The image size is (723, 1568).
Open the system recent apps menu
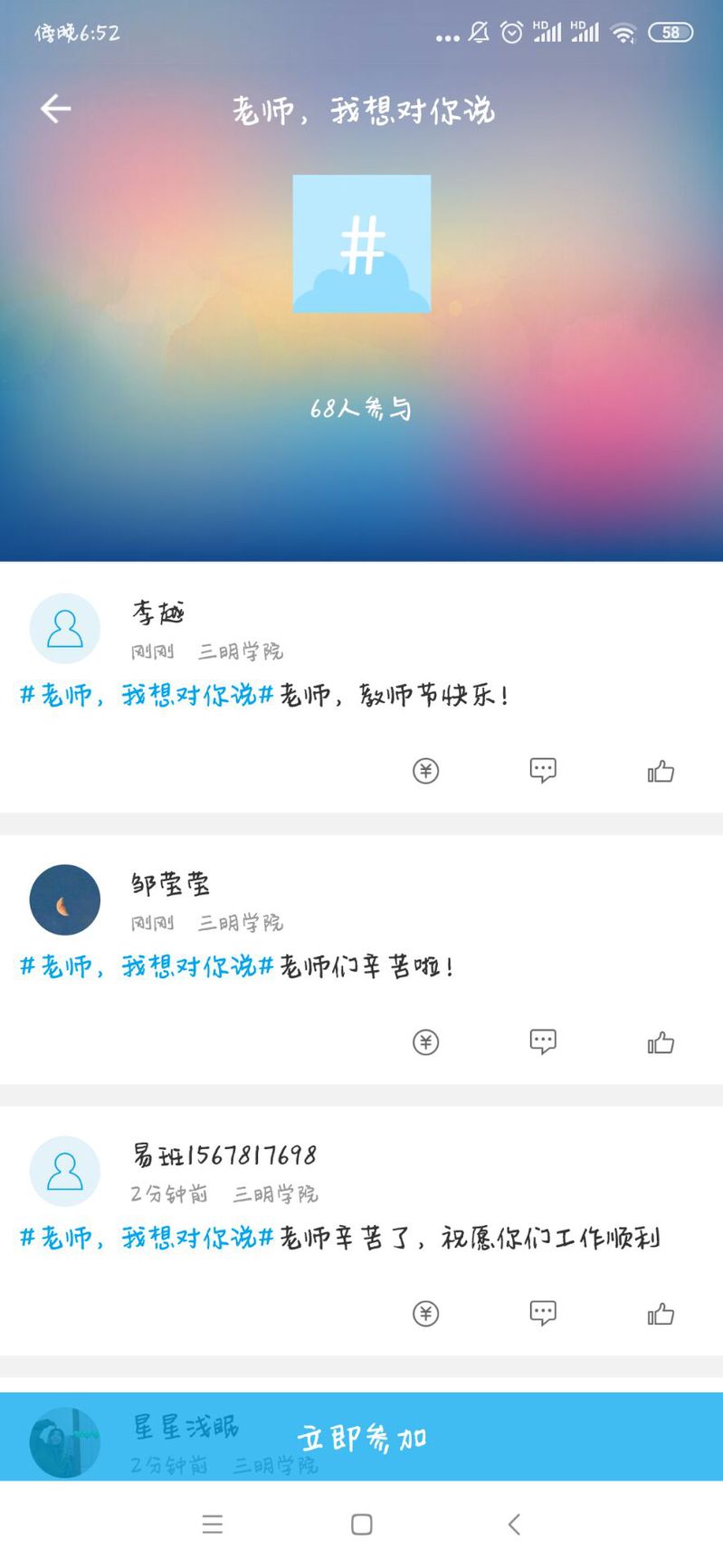213,1525
